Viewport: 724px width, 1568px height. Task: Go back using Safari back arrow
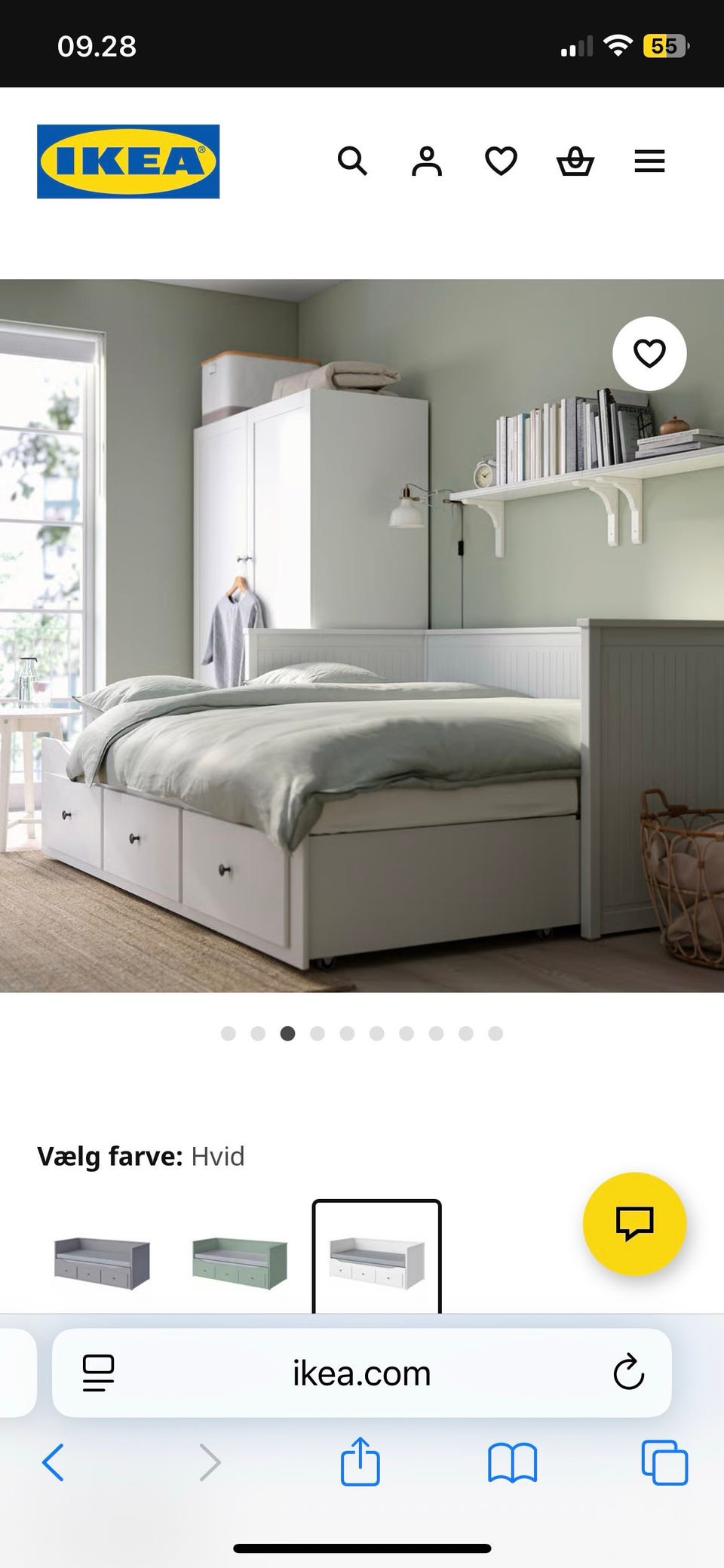54,1462
